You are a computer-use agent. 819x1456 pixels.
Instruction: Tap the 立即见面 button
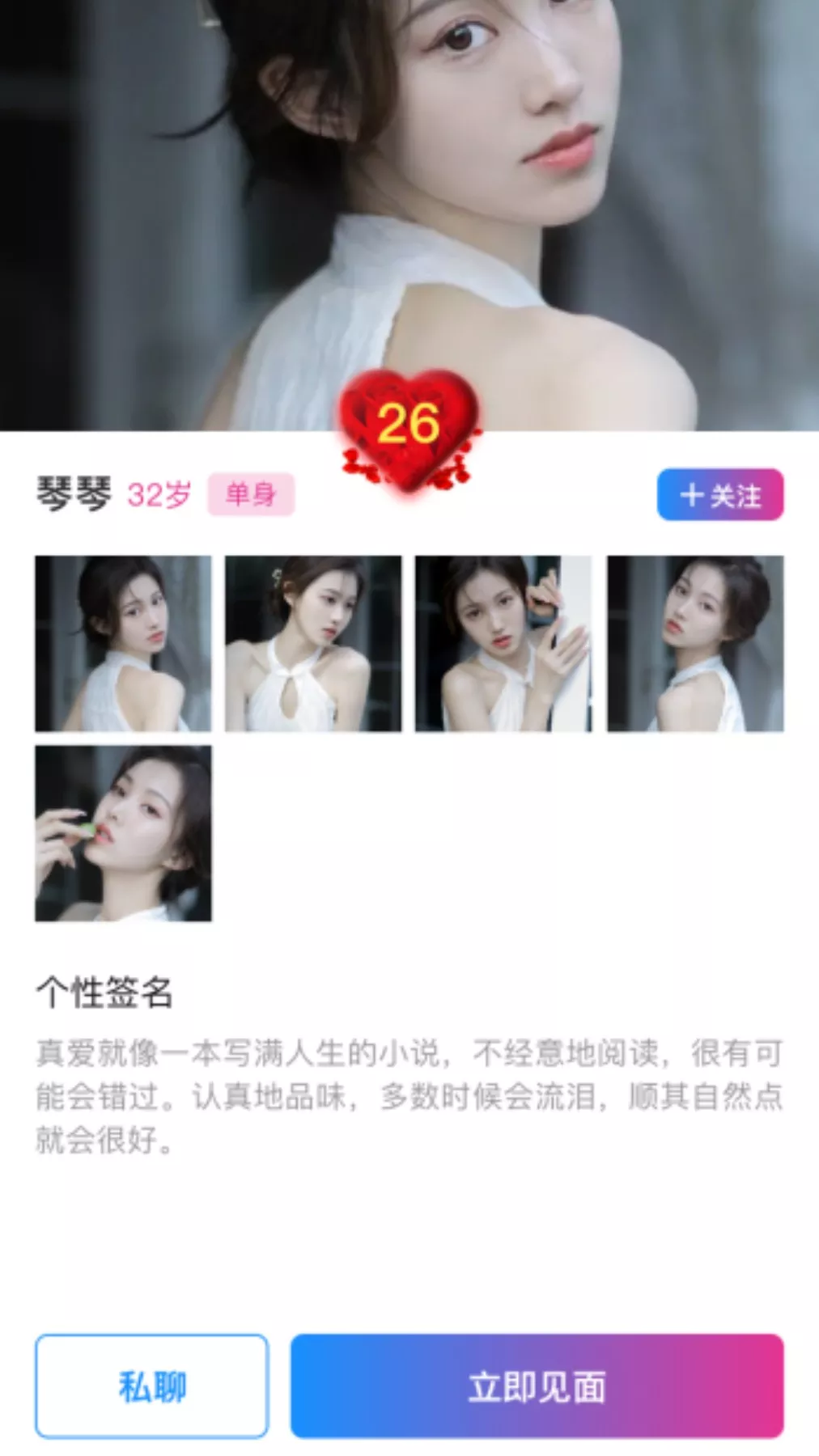click(537, 1386)
